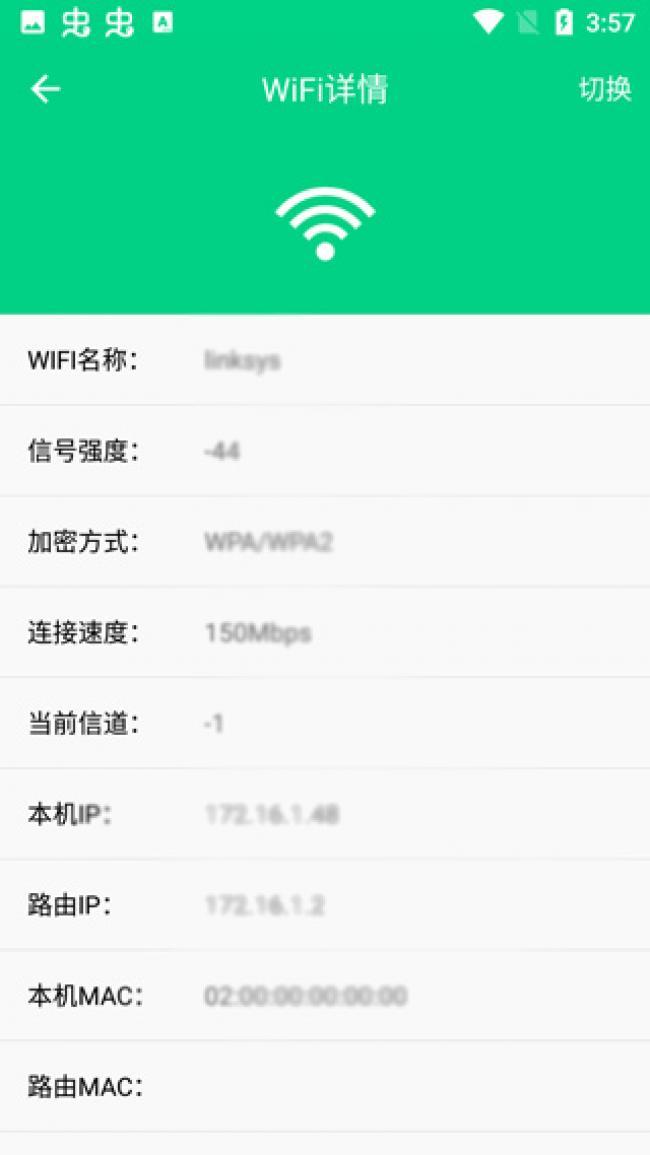Go back from the WiFi详情 screen
The height and width of the screenshot is (1155, 650).
tap(45, 90)
